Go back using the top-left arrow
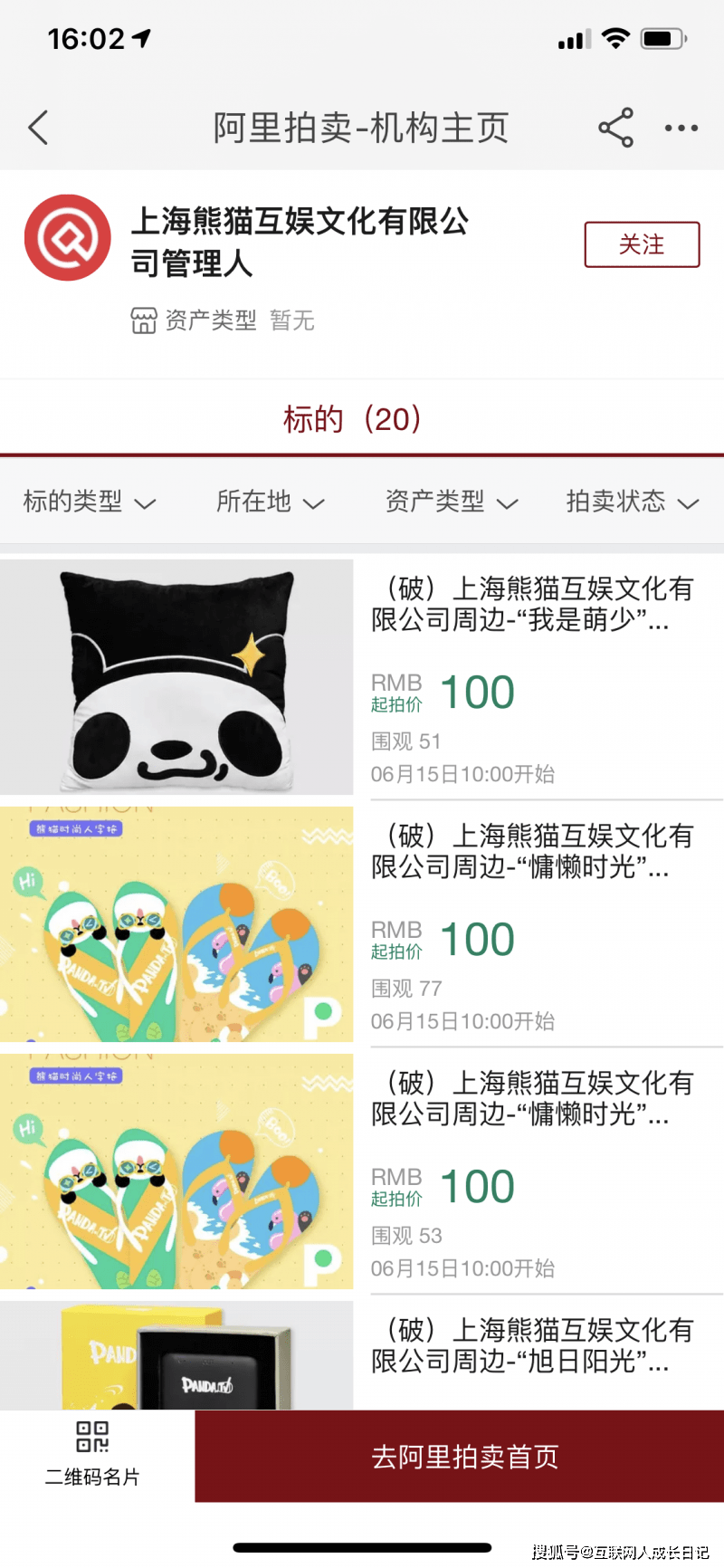The width and height of the screenshot is (724, 1568). pos(38,128)
